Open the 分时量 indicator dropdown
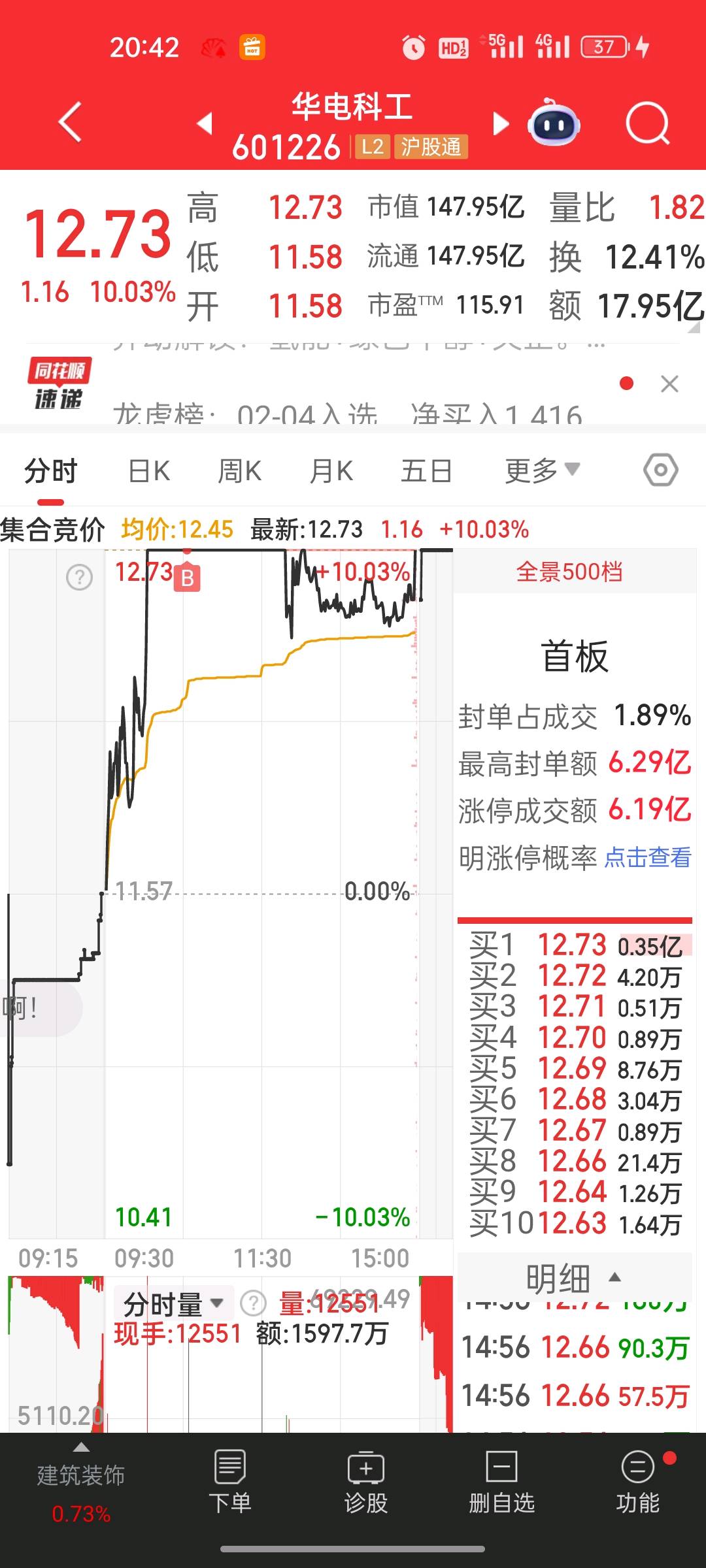706x1568 pixels. click(173, 1303)
